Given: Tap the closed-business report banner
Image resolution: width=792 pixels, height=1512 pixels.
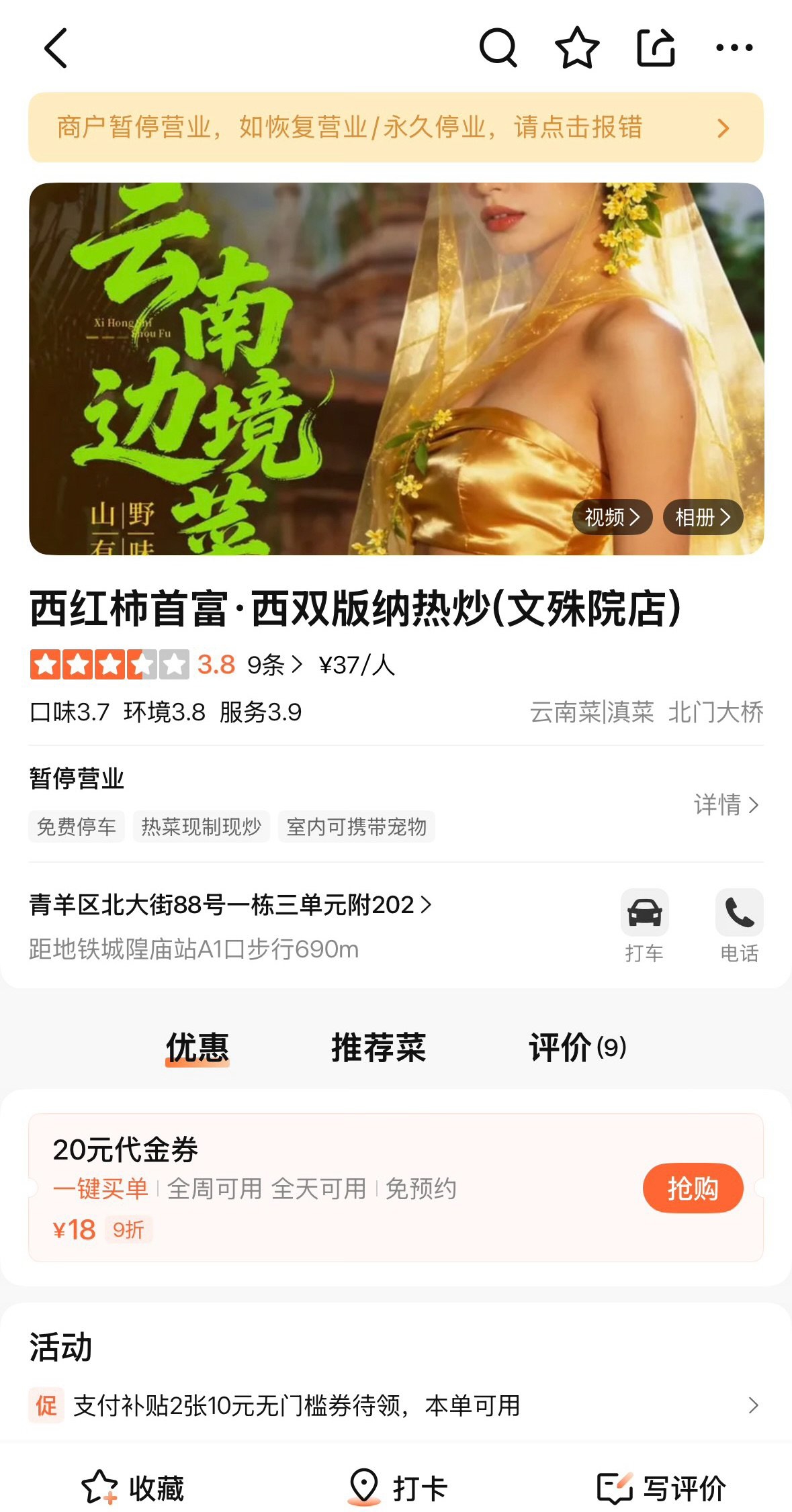Looking at the screenshot, I should 396,128.
